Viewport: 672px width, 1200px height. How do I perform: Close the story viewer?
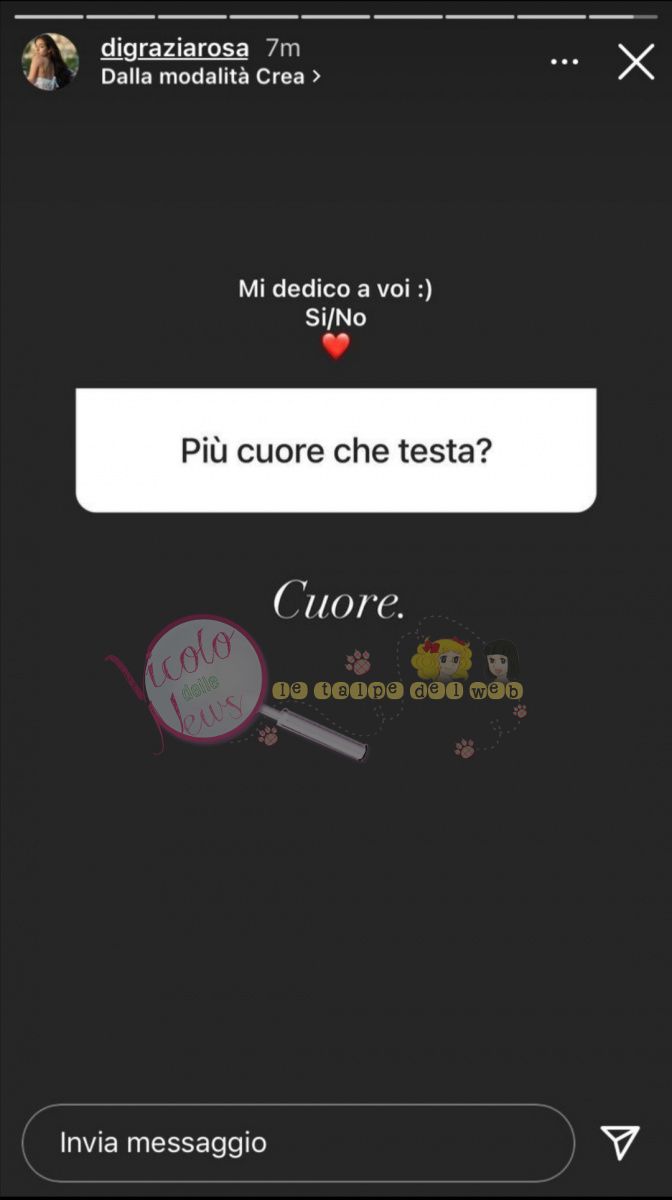click(x=636, y=62)
